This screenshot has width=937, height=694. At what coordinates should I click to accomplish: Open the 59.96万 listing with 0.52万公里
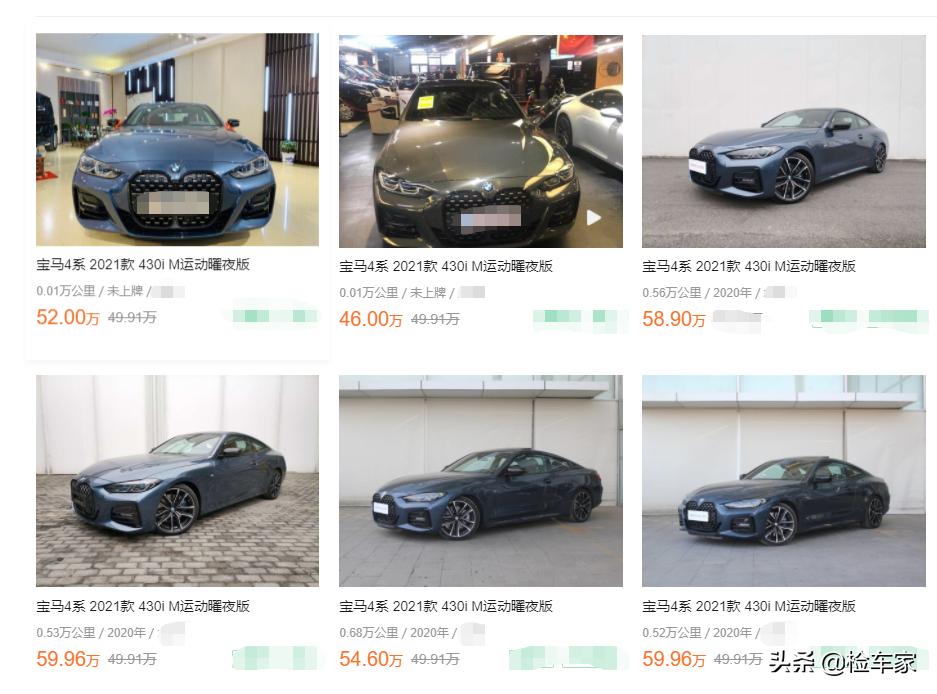point(783,481)
